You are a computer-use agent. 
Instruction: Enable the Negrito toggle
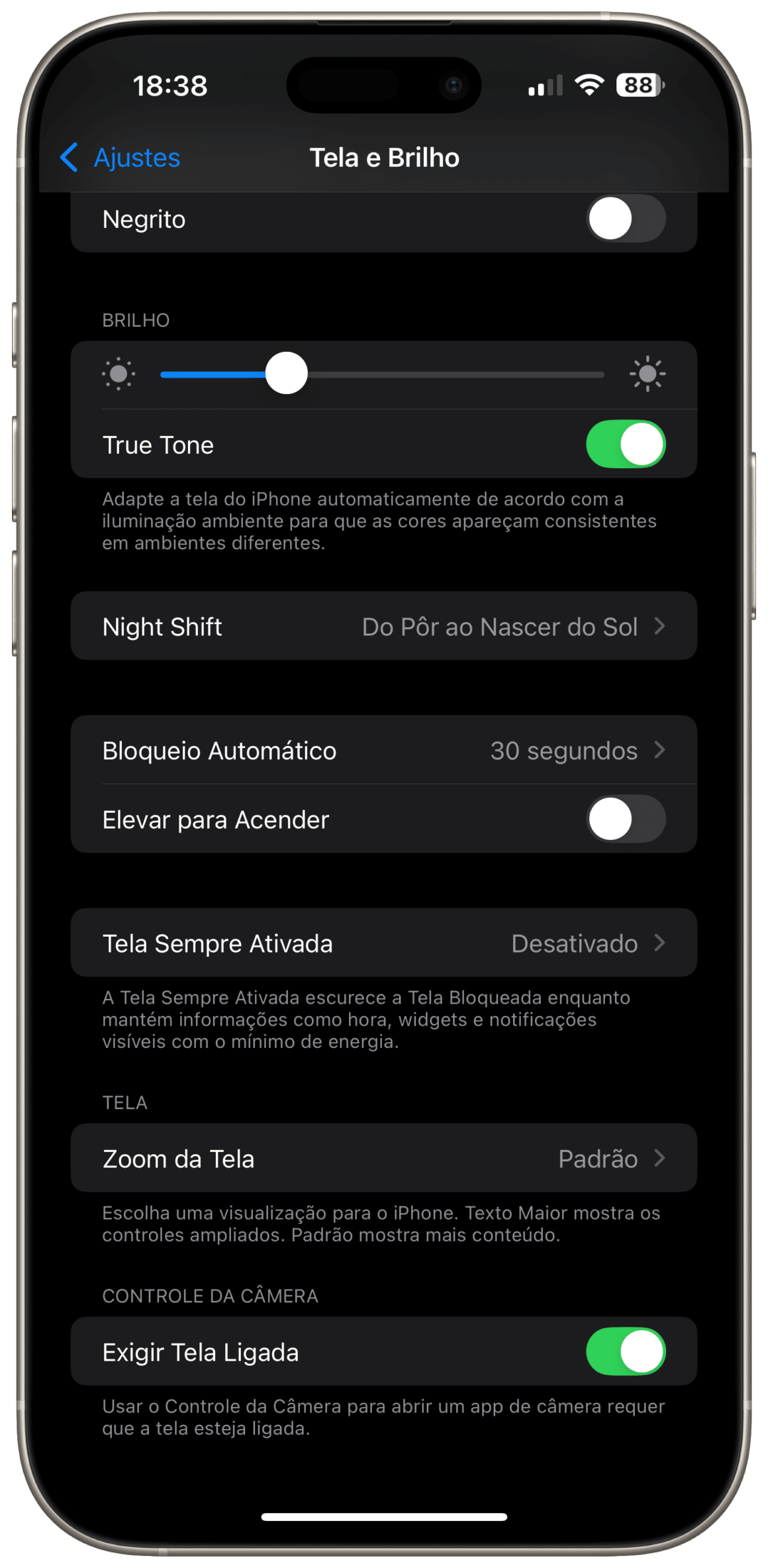625,219
